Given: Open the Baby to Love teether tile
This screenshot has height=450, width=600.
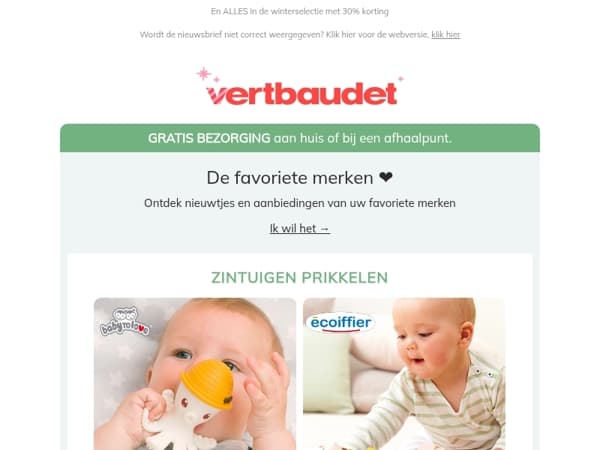Looking at the screenshot, I should (x=195, y=374).
